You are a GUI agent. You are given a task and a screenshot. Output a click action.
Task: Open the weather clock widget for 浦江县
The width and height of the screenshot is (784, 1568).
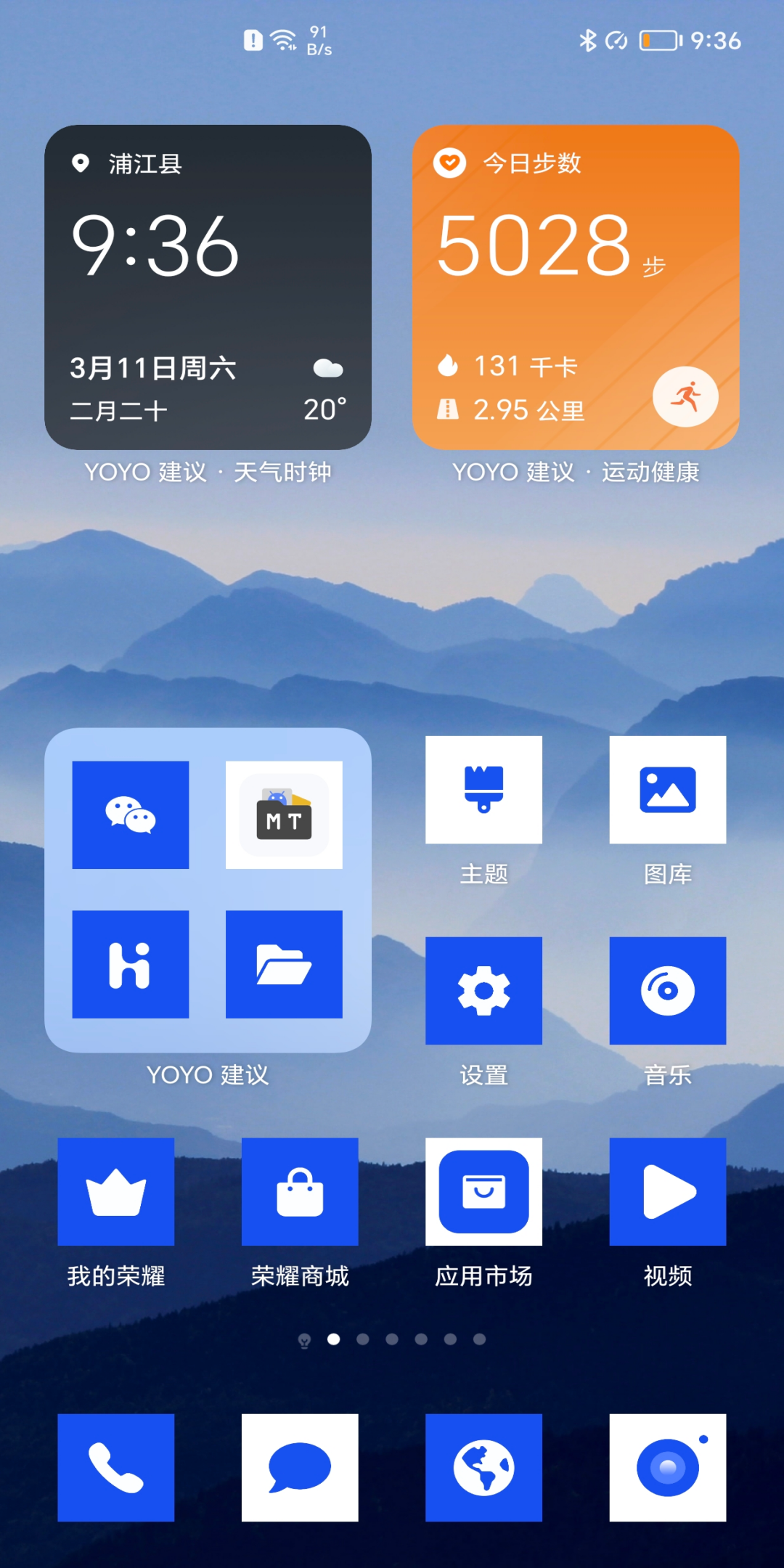208,287
